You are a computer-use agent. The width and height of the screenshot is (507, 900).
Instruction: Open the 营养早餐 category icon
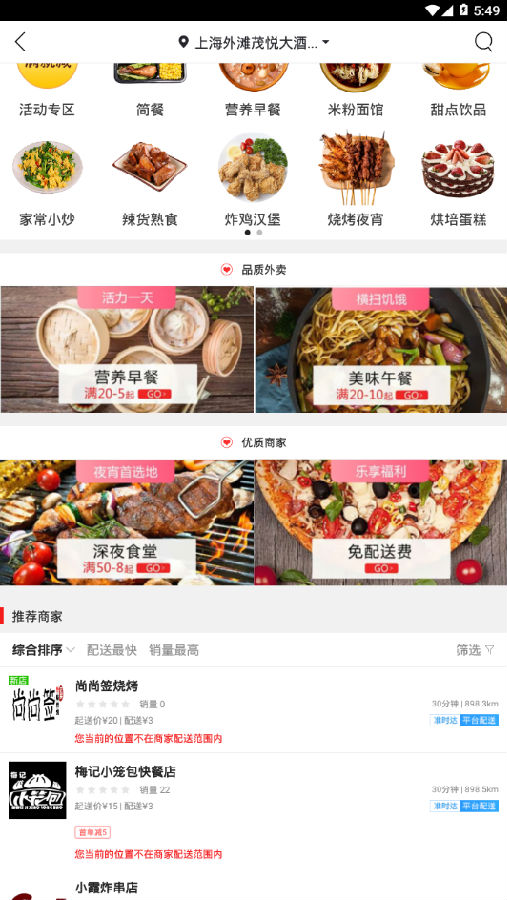coord(253,90)
